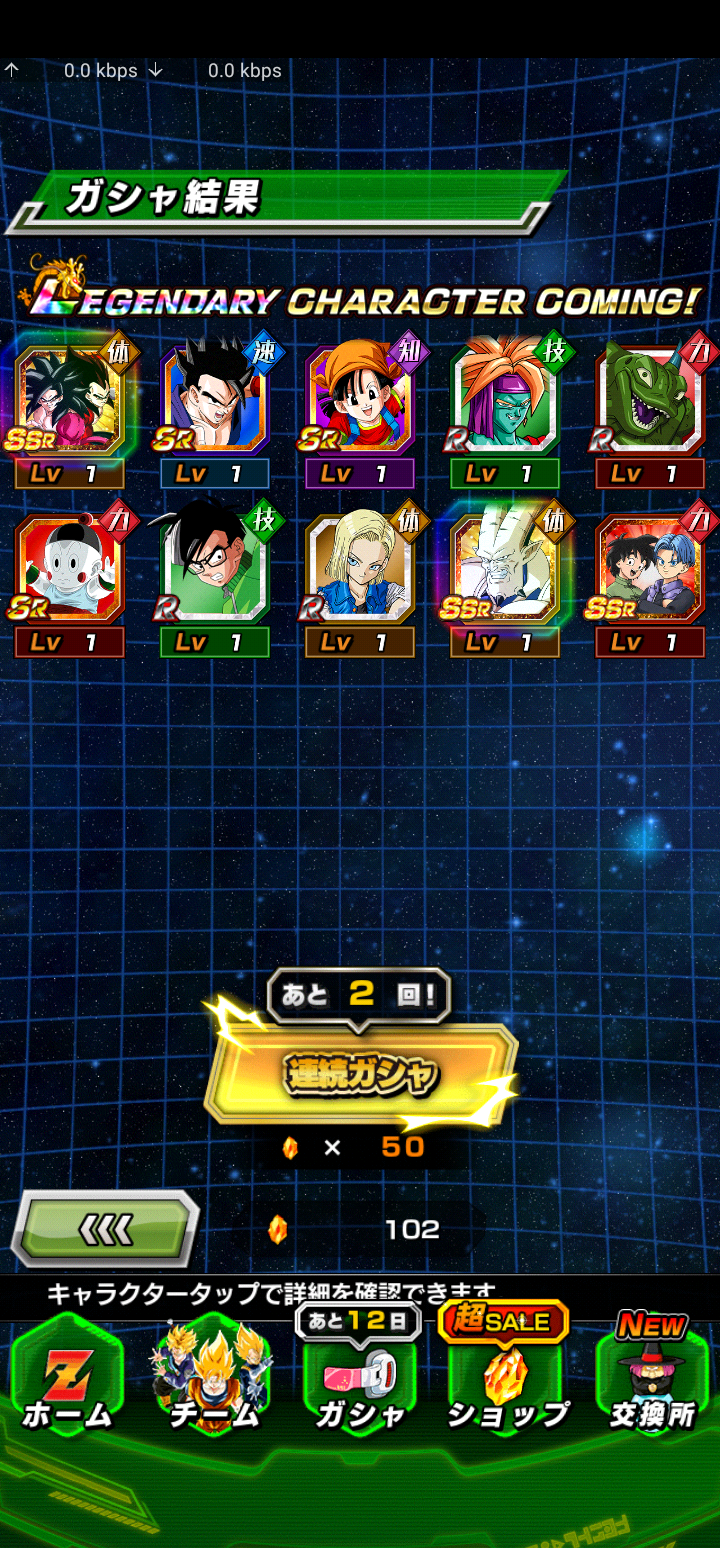Tap the 連続ガシャ button
The width and height of the screenshot is (720, 1548).
coord(361,1075)
